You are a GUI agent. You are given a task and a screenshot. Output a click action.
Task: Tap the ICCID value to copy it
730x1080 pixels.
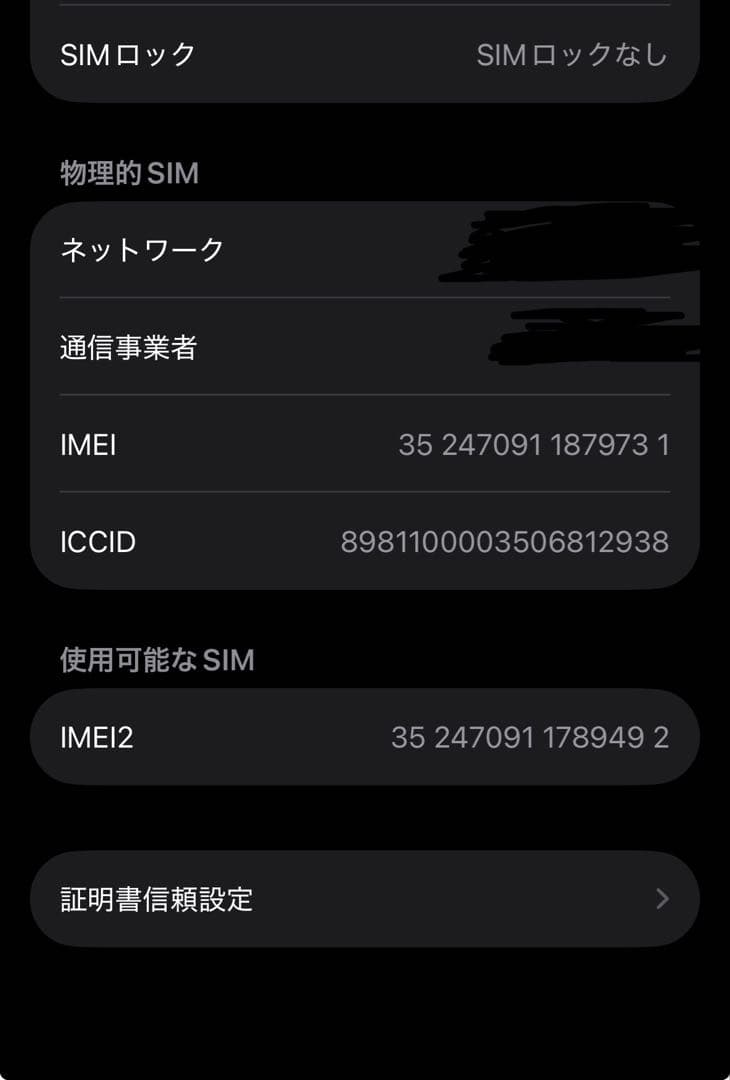point(507,541)
